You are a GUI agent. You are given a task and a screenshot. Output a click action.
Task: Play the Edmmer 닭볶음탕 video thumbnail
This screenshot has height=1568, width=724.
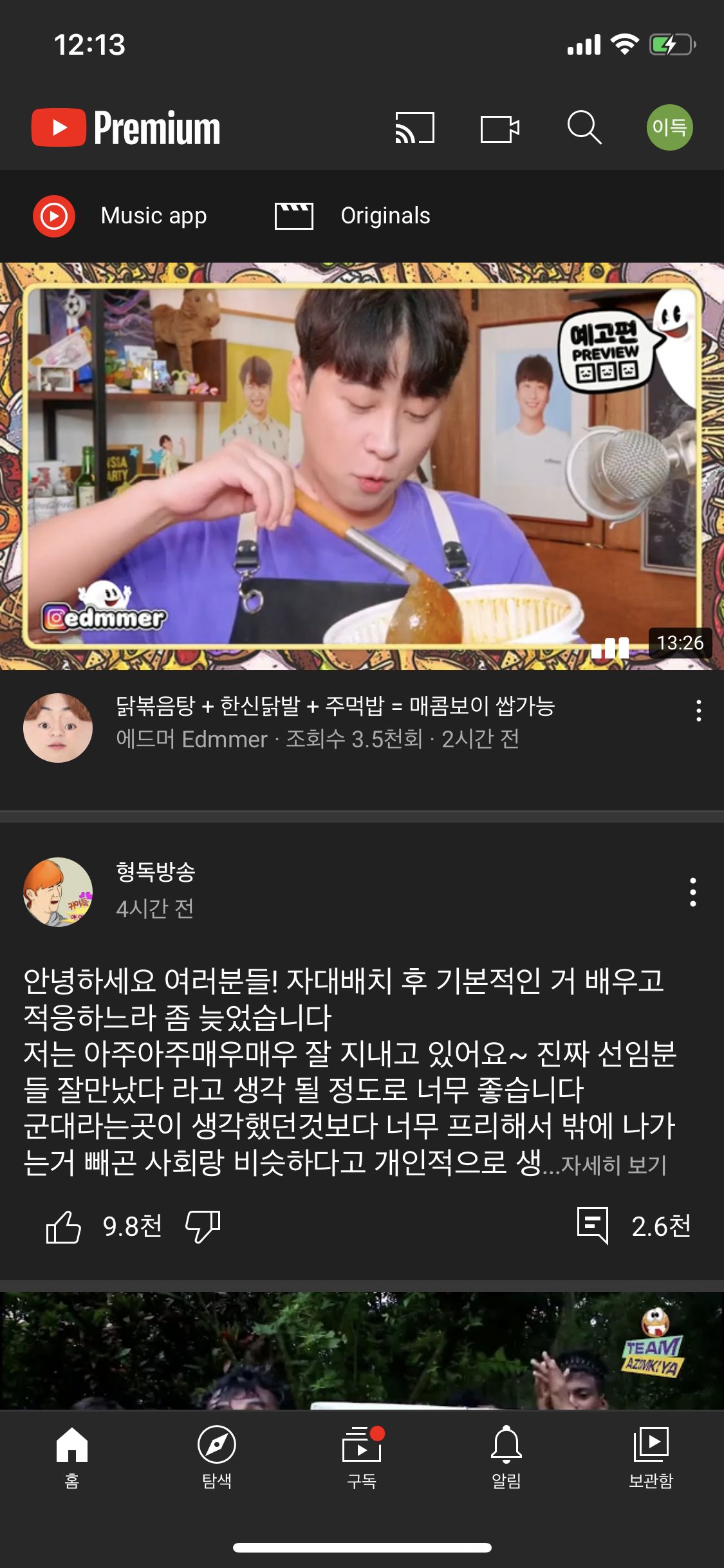362,466
